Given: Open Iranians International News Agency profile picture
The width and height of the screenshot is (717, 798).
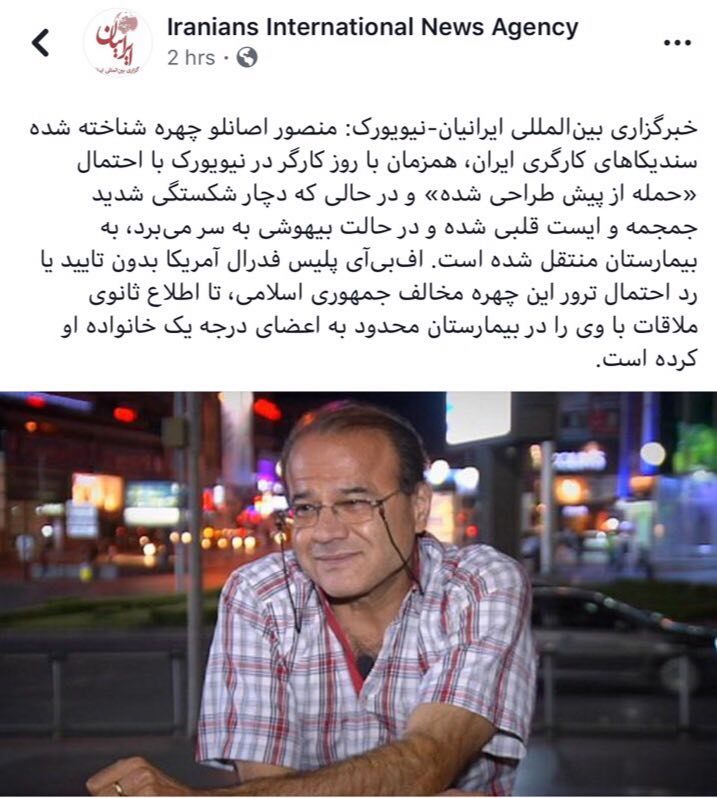Looking at the screenshot, I should click(118, 42).
